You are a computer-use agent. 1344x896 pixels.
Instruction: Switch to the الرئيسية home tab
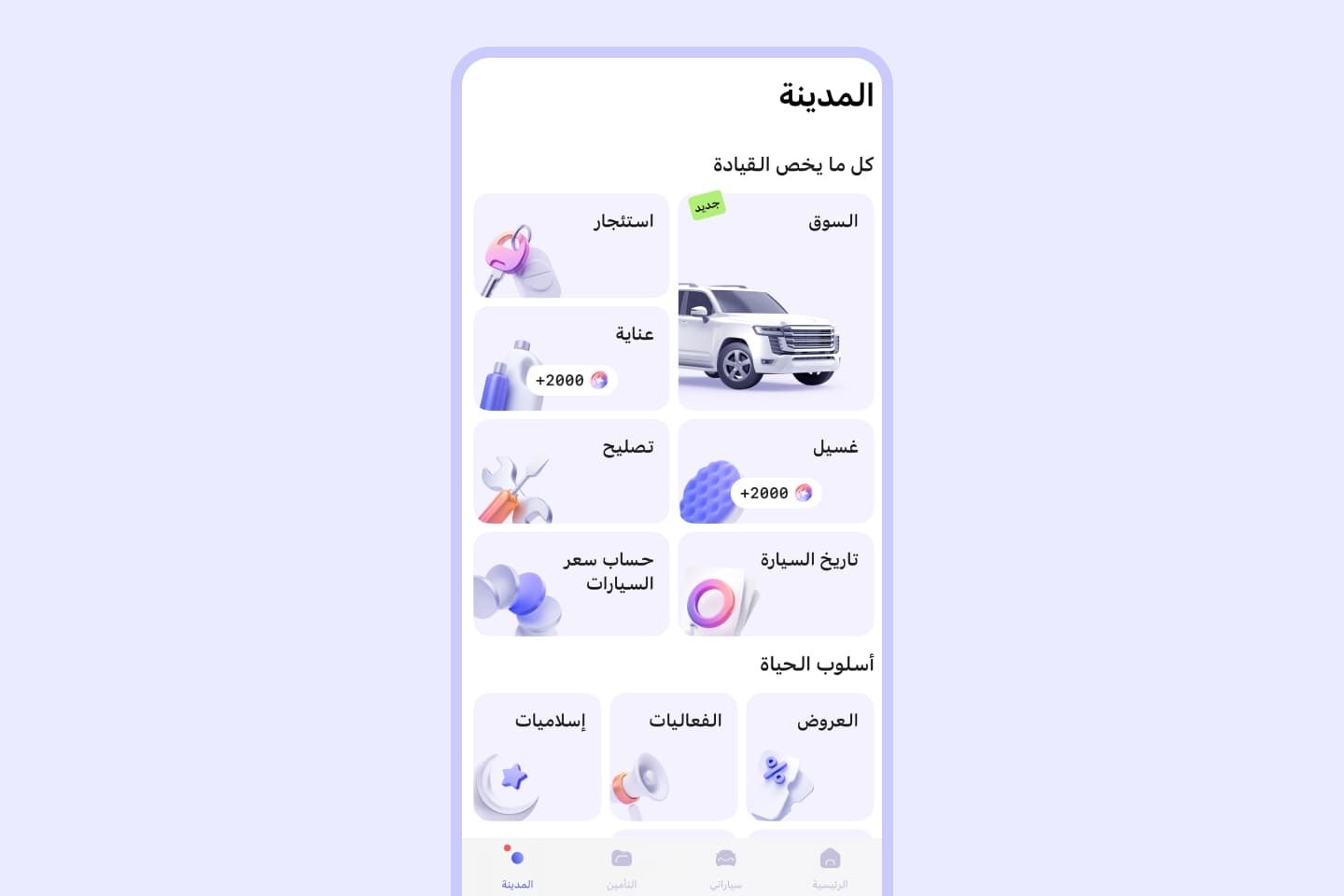click(830, 868)
